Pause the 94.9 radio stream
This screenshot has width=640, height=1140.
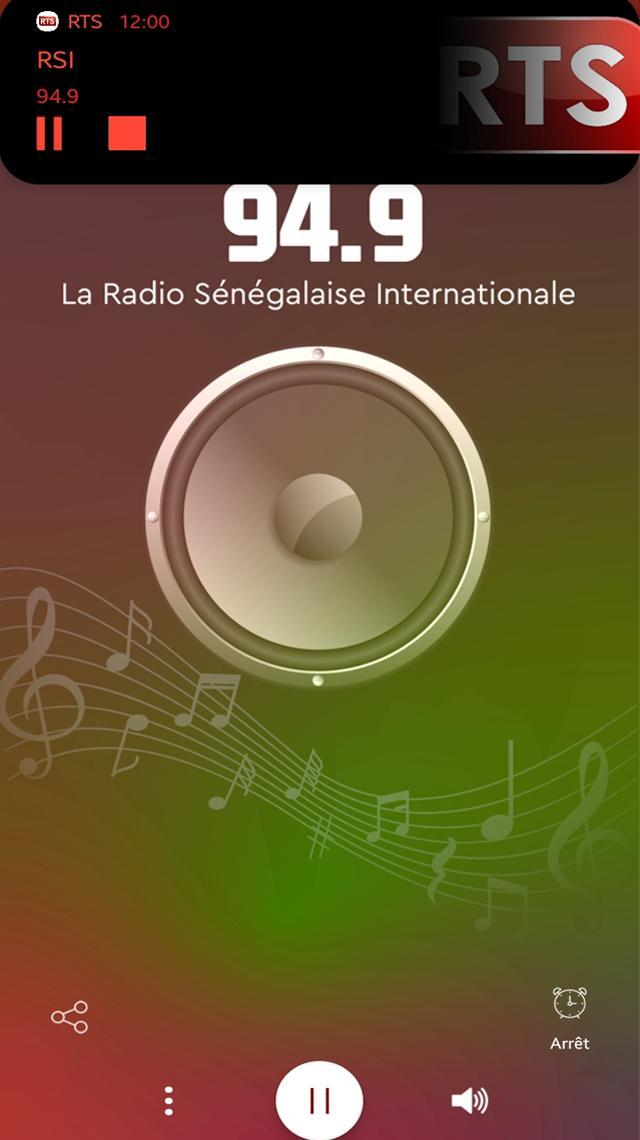click(x=320, y=1100)
